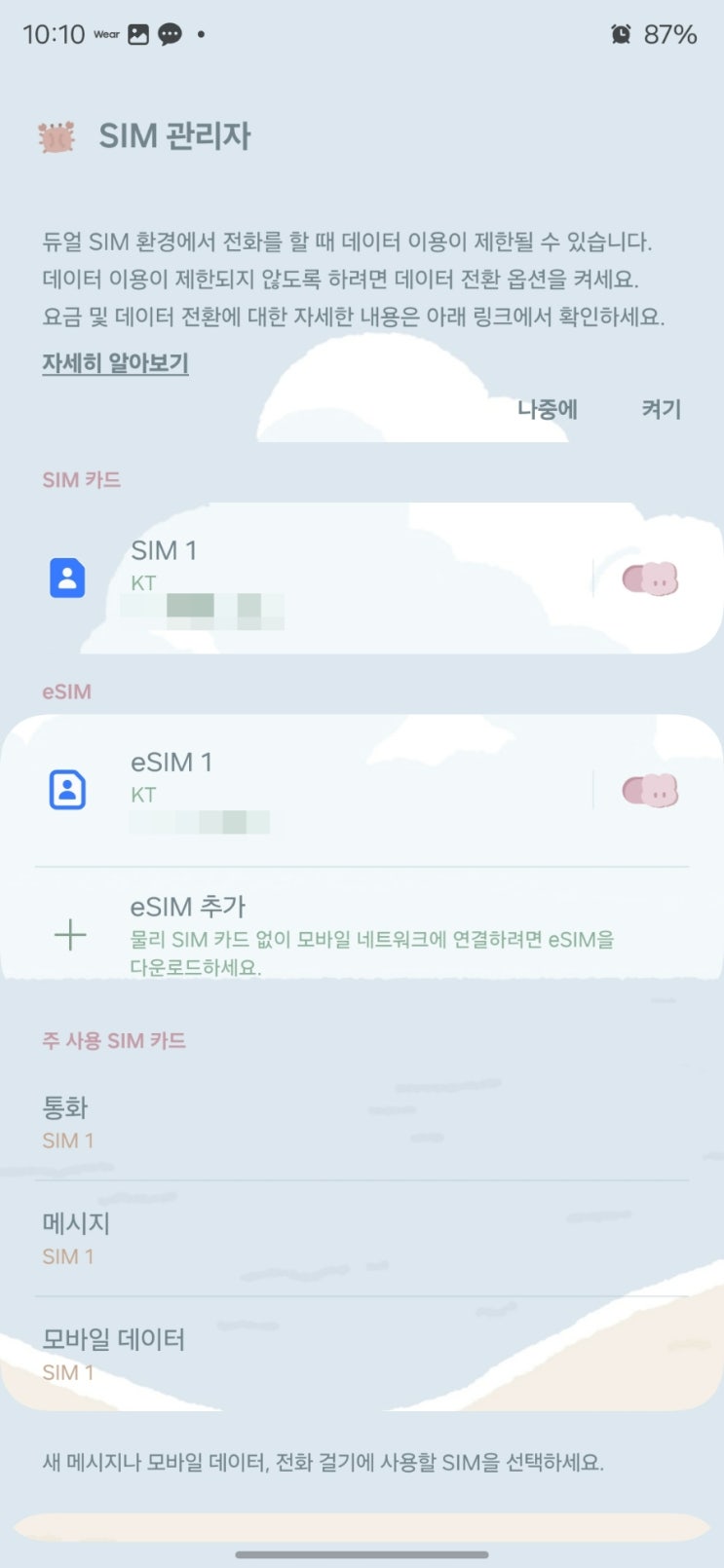The width and height of the screenshot is (724, 1568).
Task: Tap the messages notification icon in status bar
Action: coord(170,35)
